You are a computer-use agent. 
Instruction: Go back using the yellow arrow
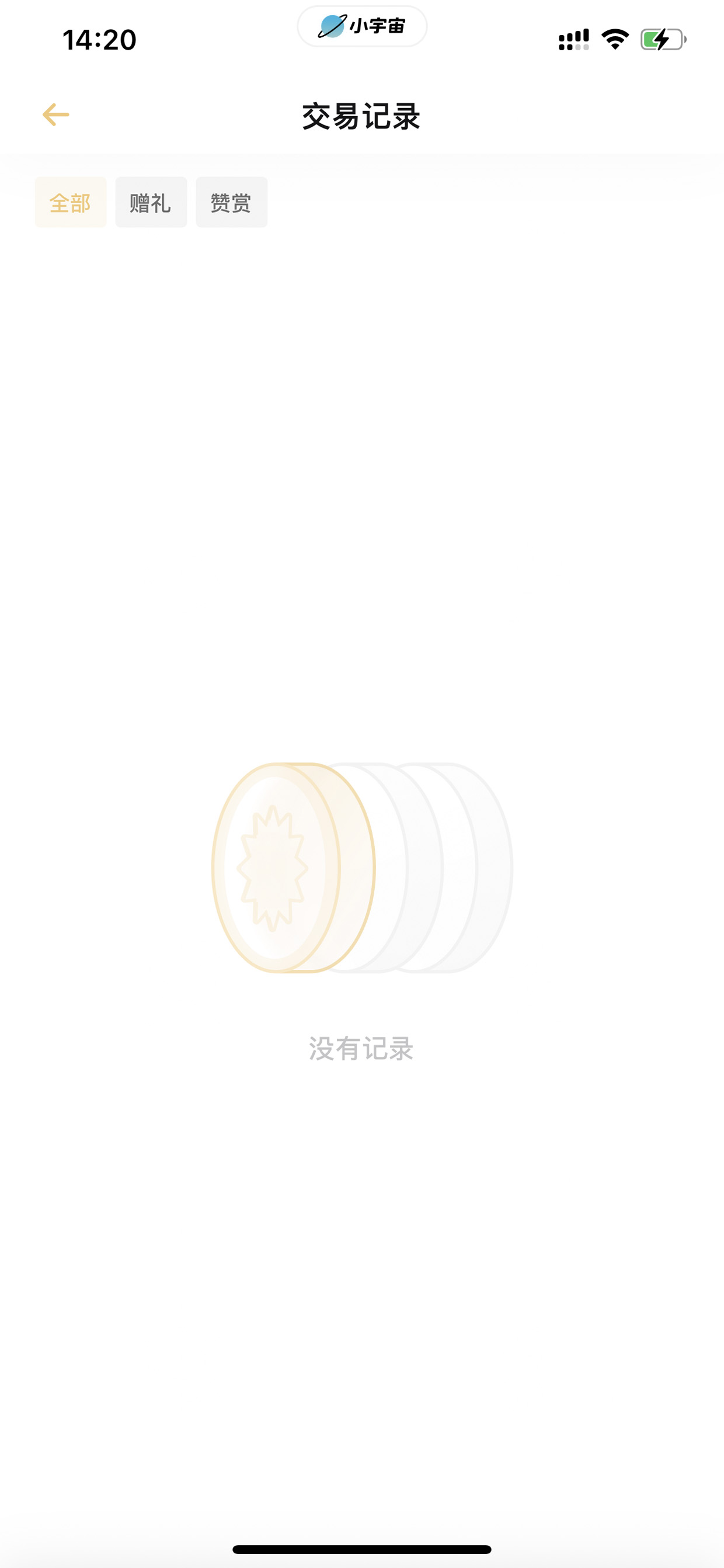tap(55, 115)
